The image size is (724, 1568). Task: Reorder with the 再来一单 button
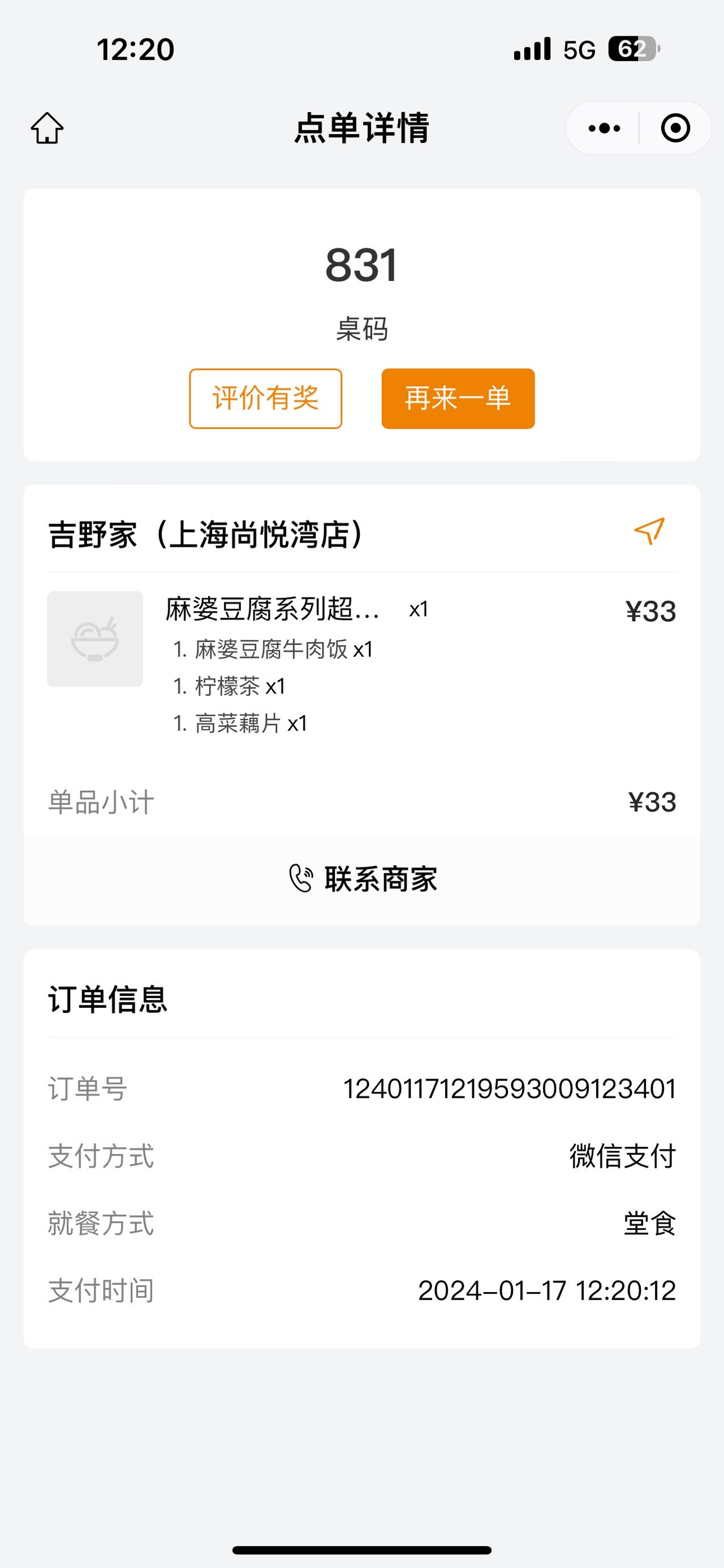click(x=458, y=399)
